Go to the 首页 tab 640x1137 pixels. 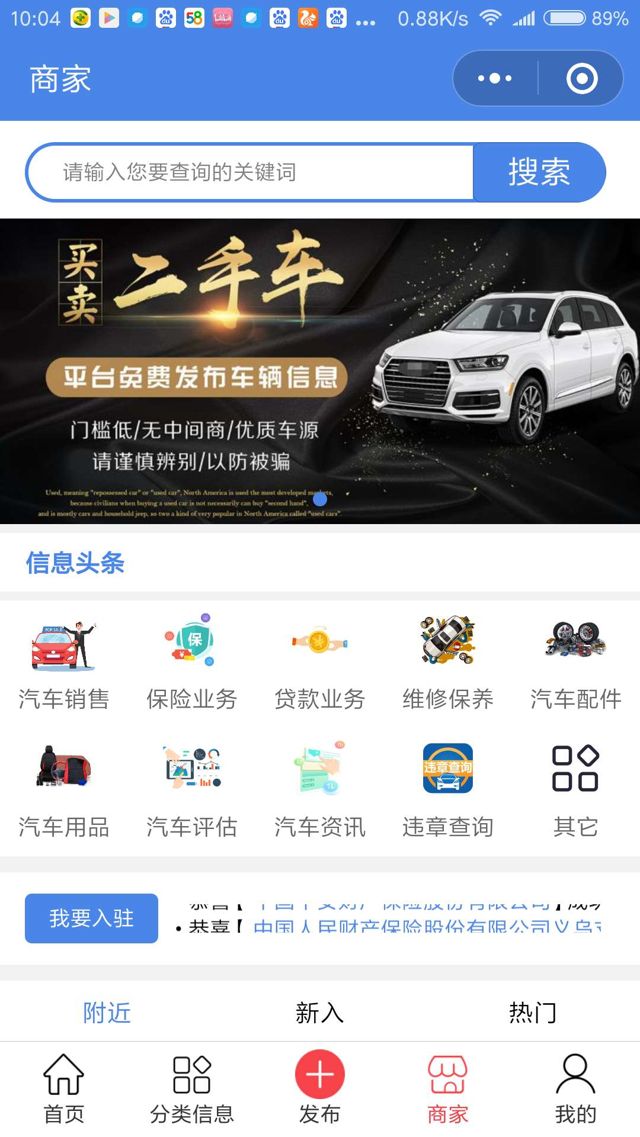pos(64,1088)
